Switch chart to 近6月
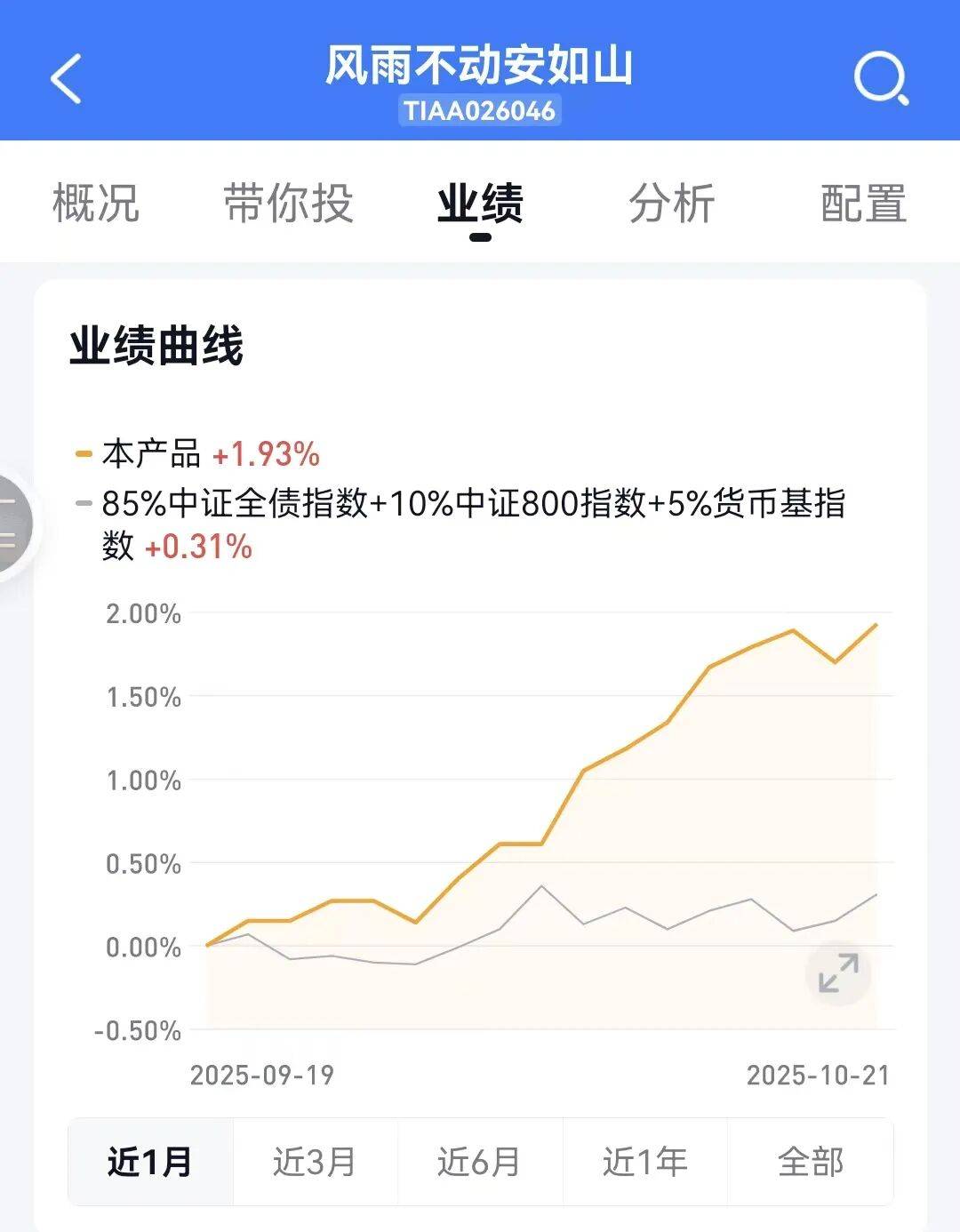The width and height of the screenshot is (960, 1232). (x=480, y=1162)
